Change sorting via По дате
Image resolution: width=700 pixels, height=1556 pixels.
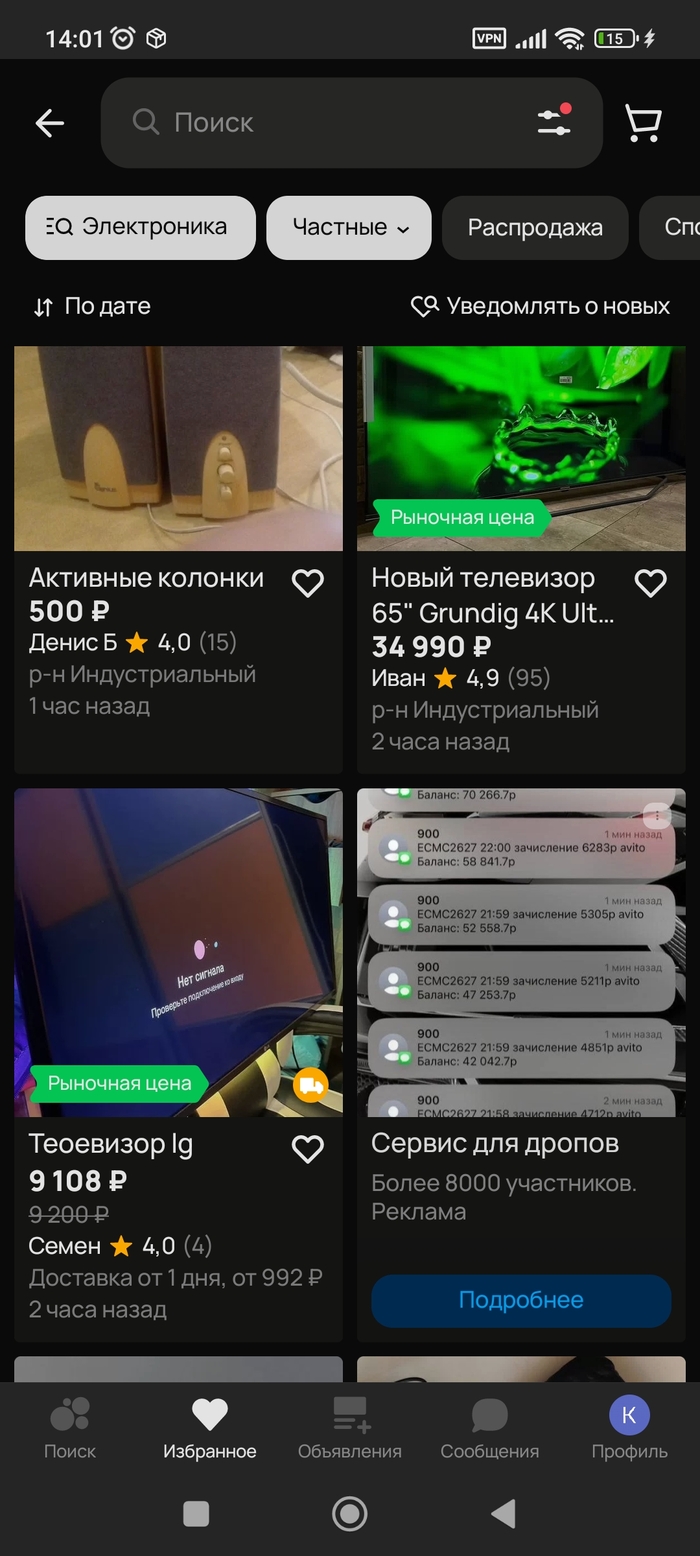pos(92,307)
